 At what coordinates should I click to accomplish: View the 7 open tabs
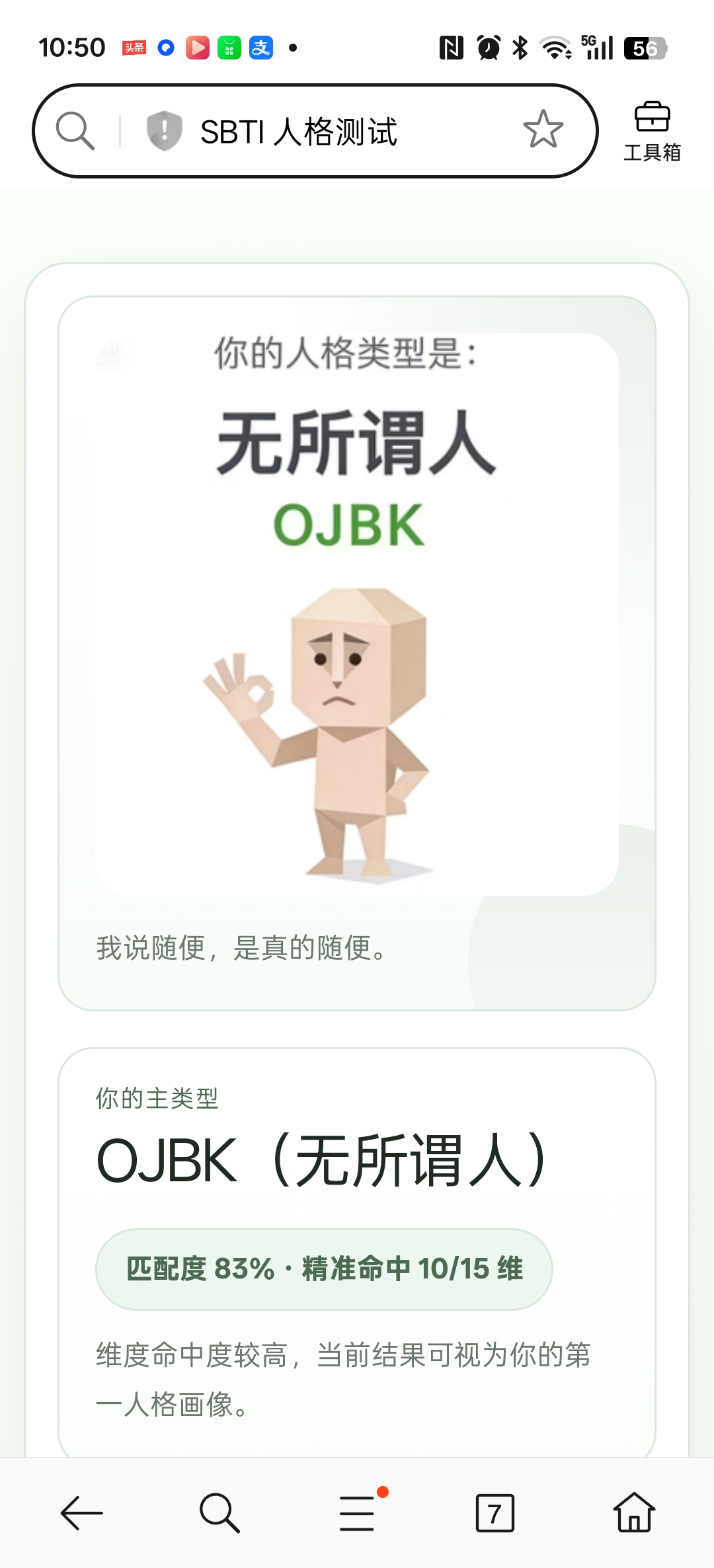click(x=495, y=1512)
